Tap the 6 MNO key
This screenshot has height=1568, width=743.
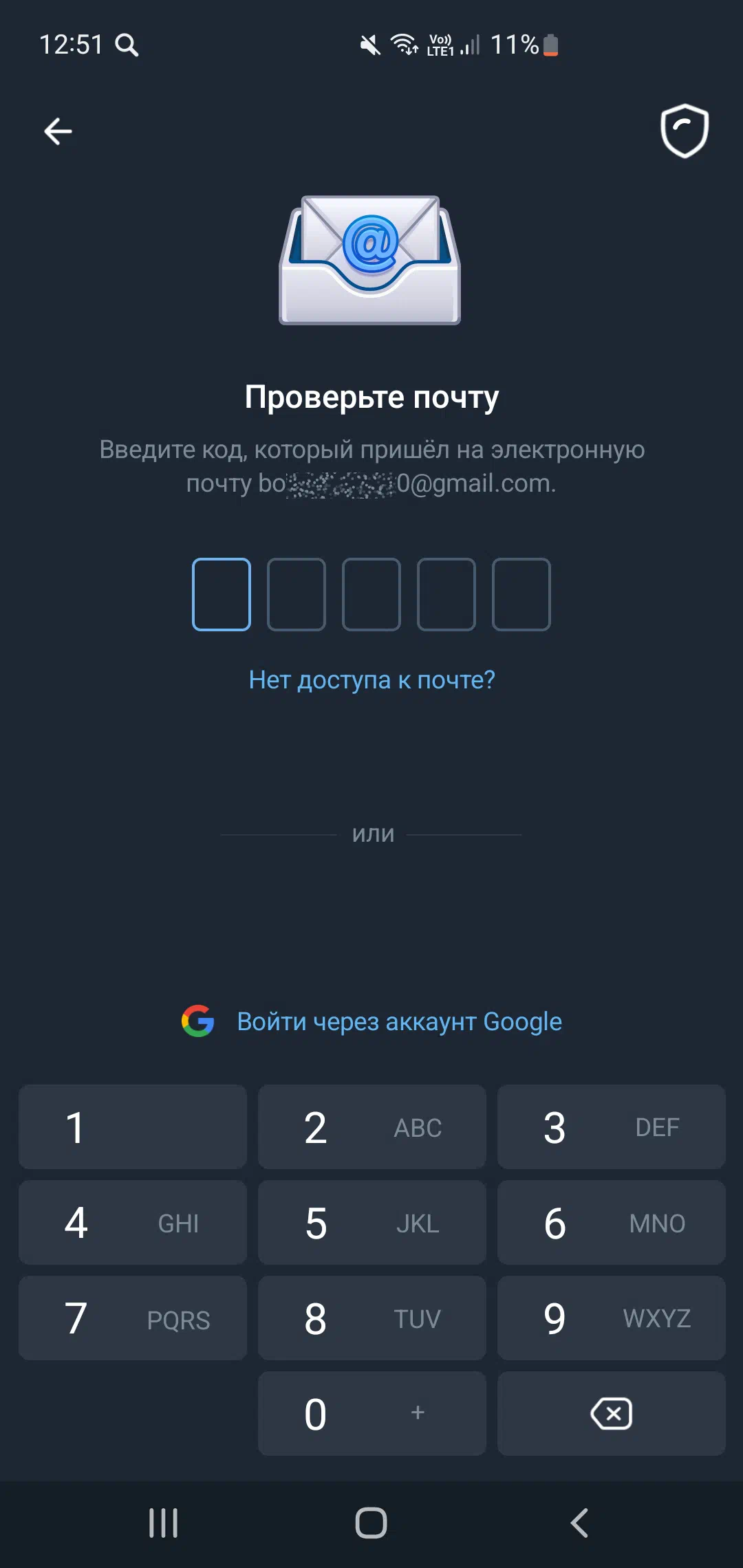click(x=612, y=1223)
